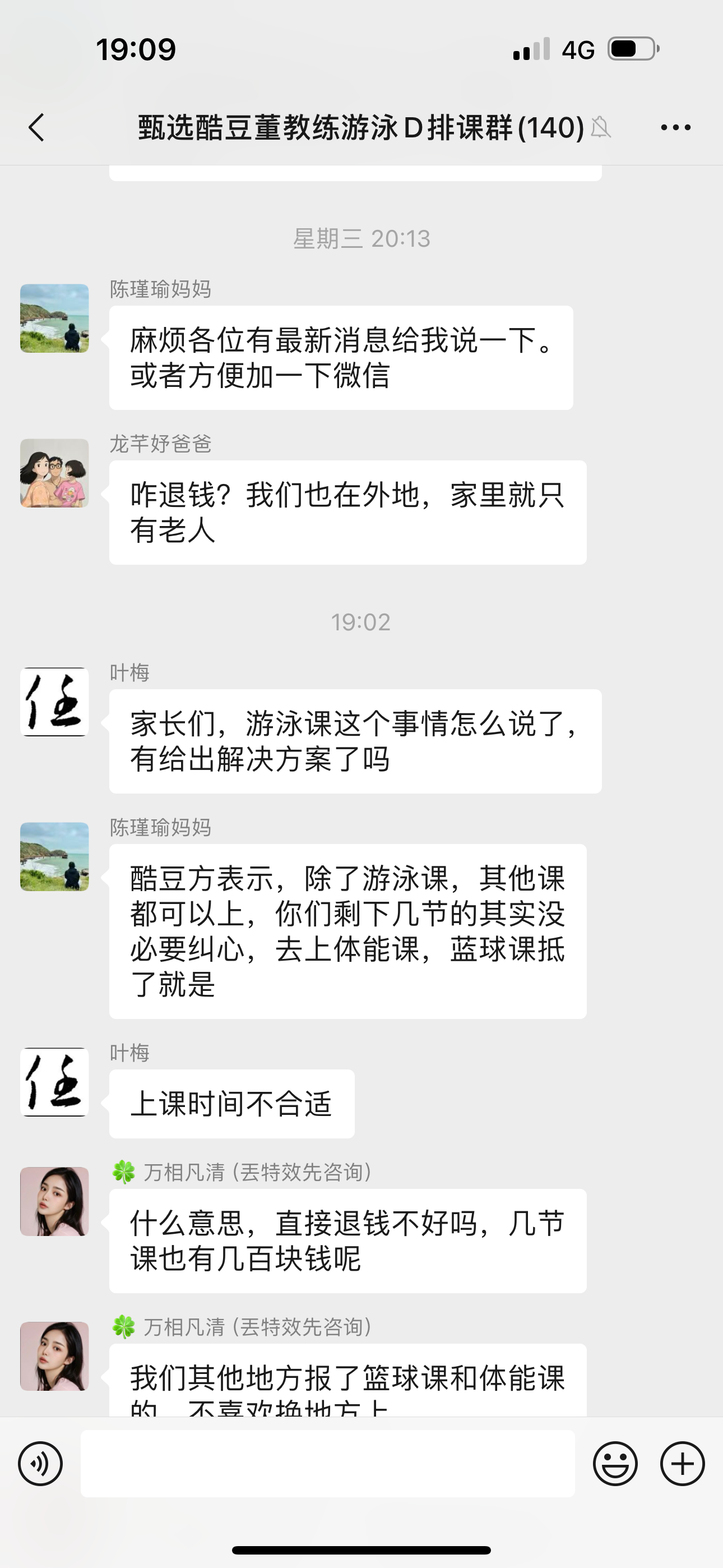Open the plus attachment menu
Image resolution: width=723 pixels, height=1568 pixels.
click(x=682, y=1463)
